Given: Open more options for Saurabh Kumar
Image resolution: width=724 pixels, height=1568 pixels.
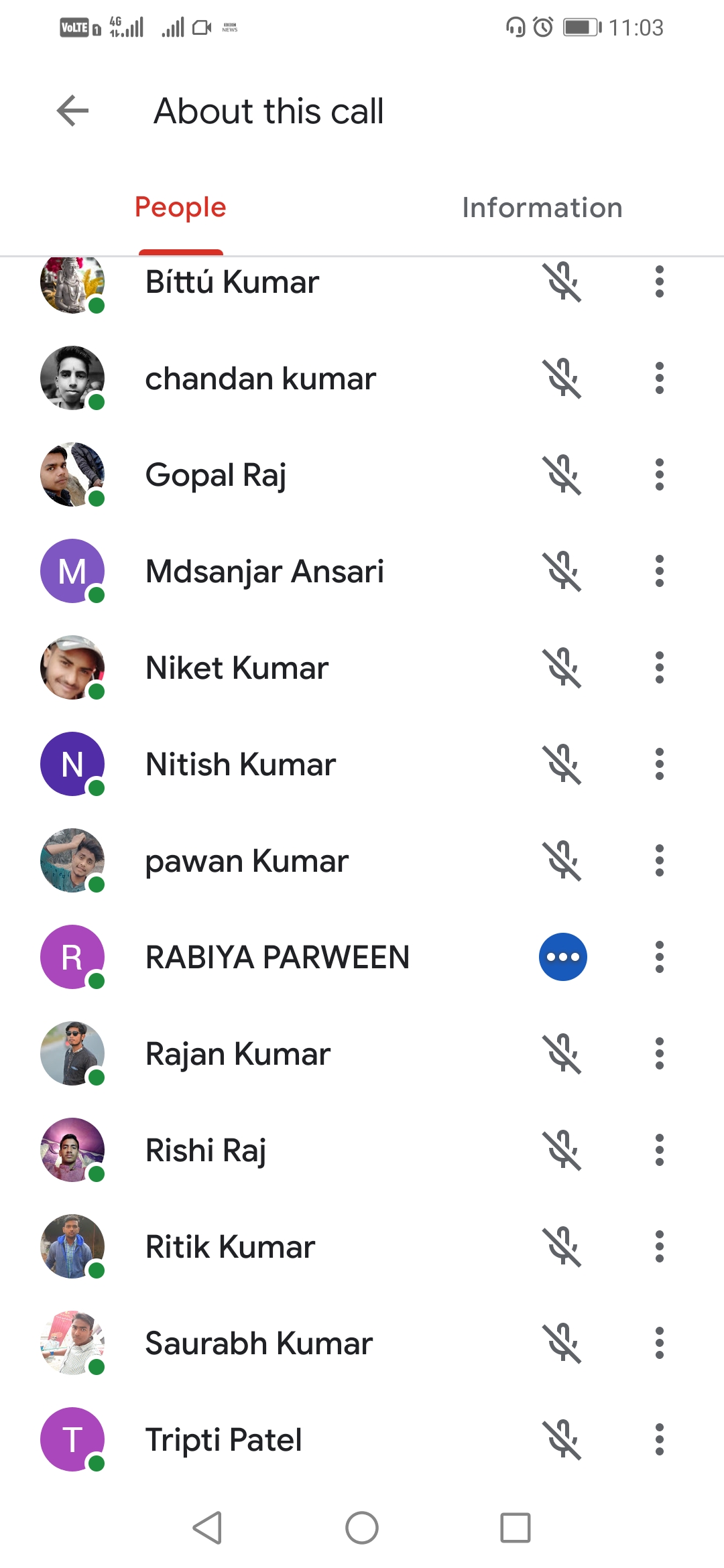Looking at the screenshot, I should click(x=660, y=1344).
